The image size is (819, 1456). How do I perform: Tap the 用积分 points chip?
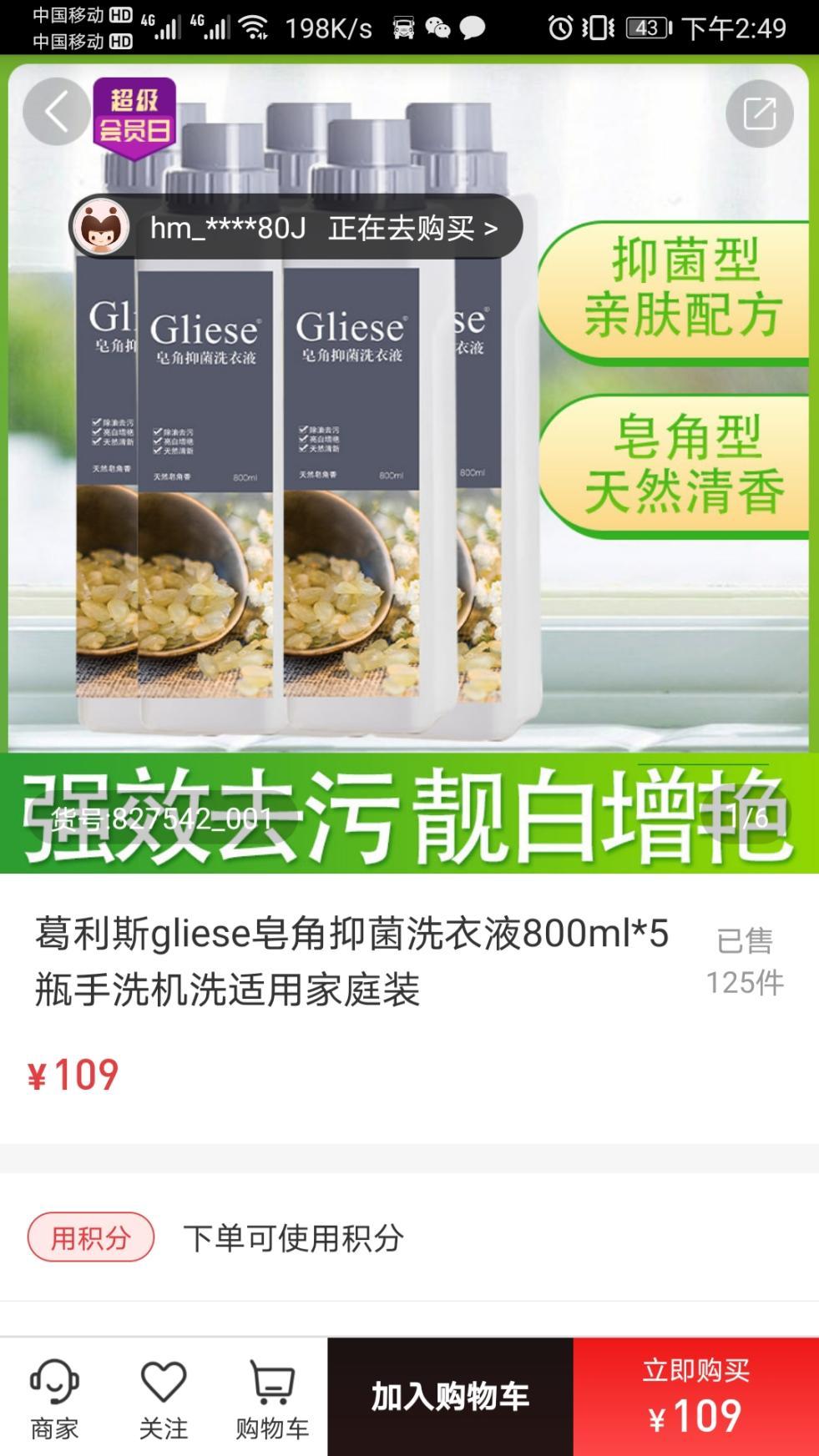pos(91,1237)
